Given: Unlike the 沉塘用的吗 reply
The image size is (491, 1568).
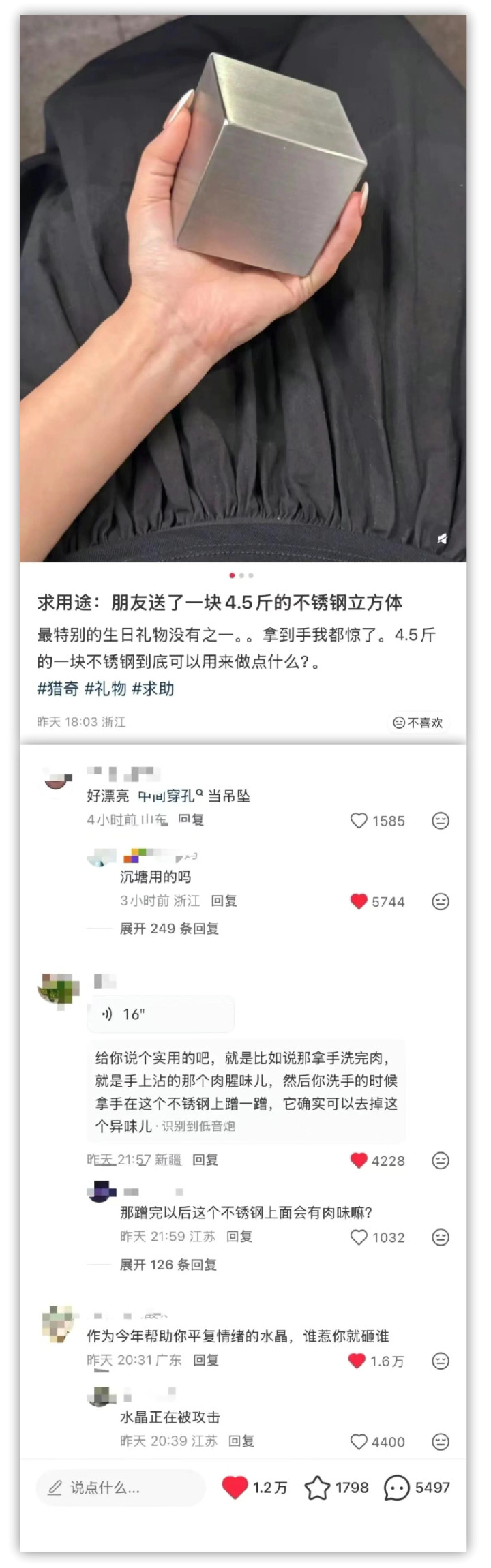Looking at the screenshot, I should click(359, 902).
